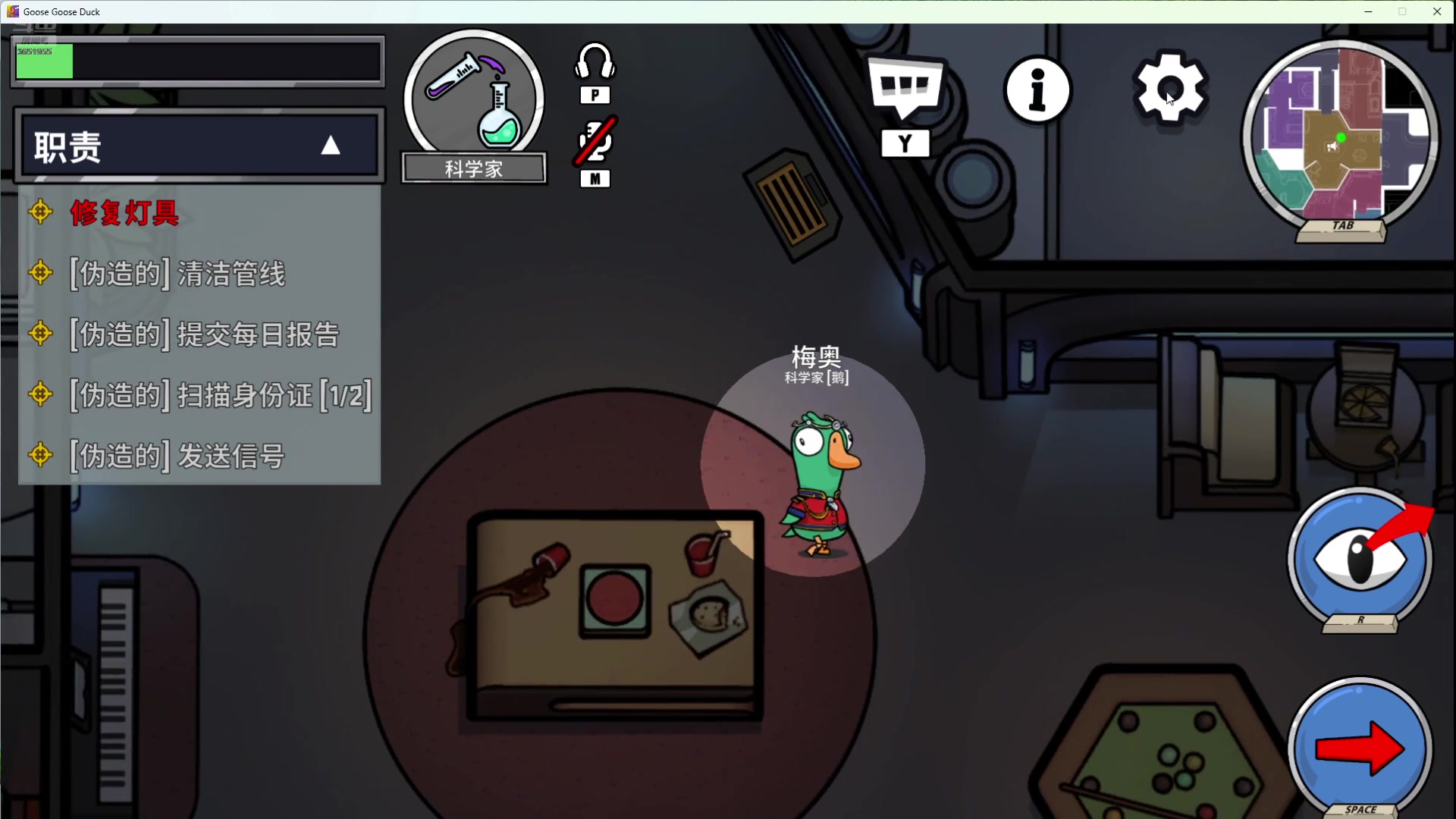The width and height of the screenshot is (1456, 819).
Task: Open the settings gear
Action: [1169, 89]
